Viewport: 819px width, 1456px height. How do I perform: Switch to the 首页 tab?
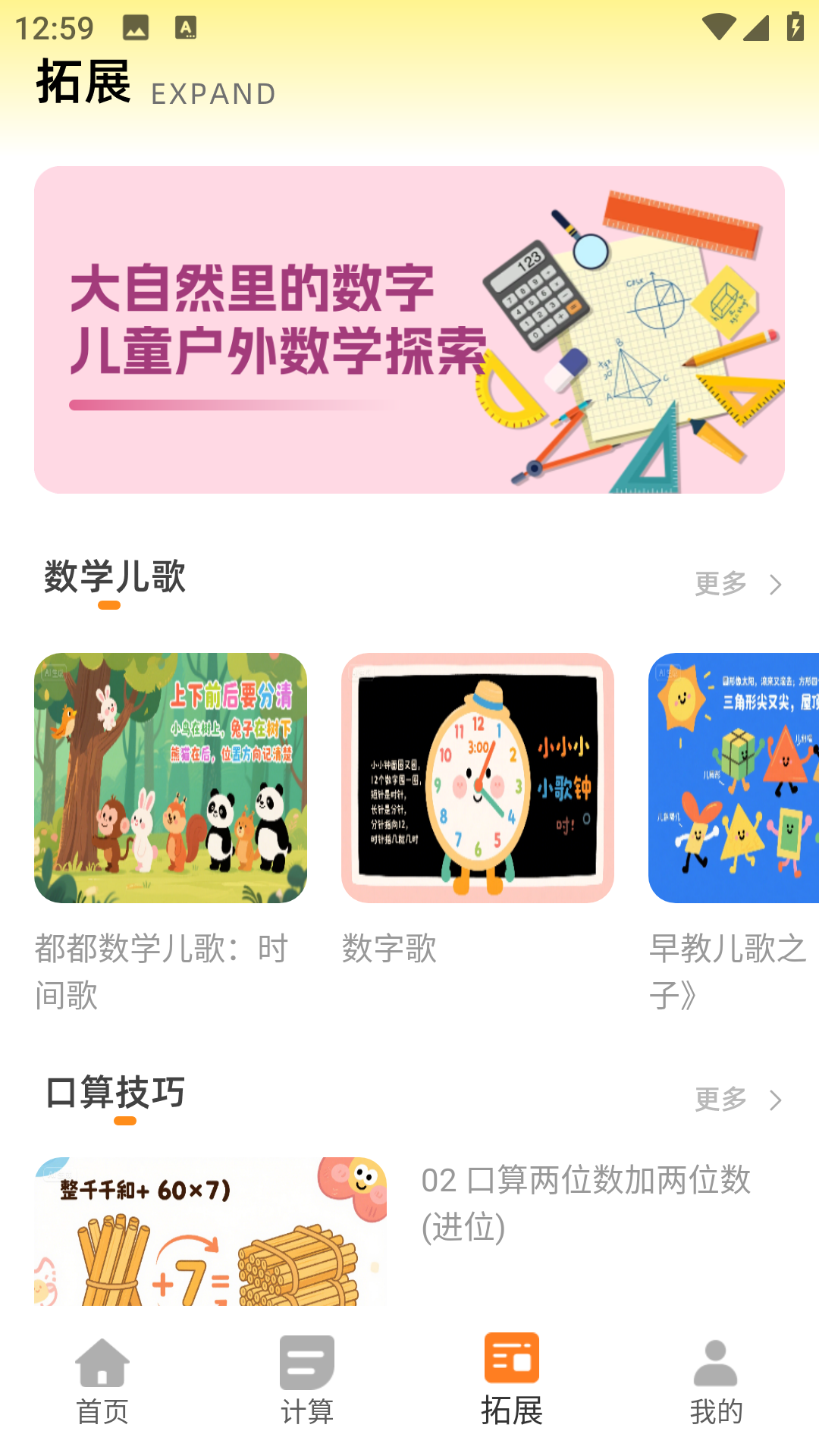102,1380
